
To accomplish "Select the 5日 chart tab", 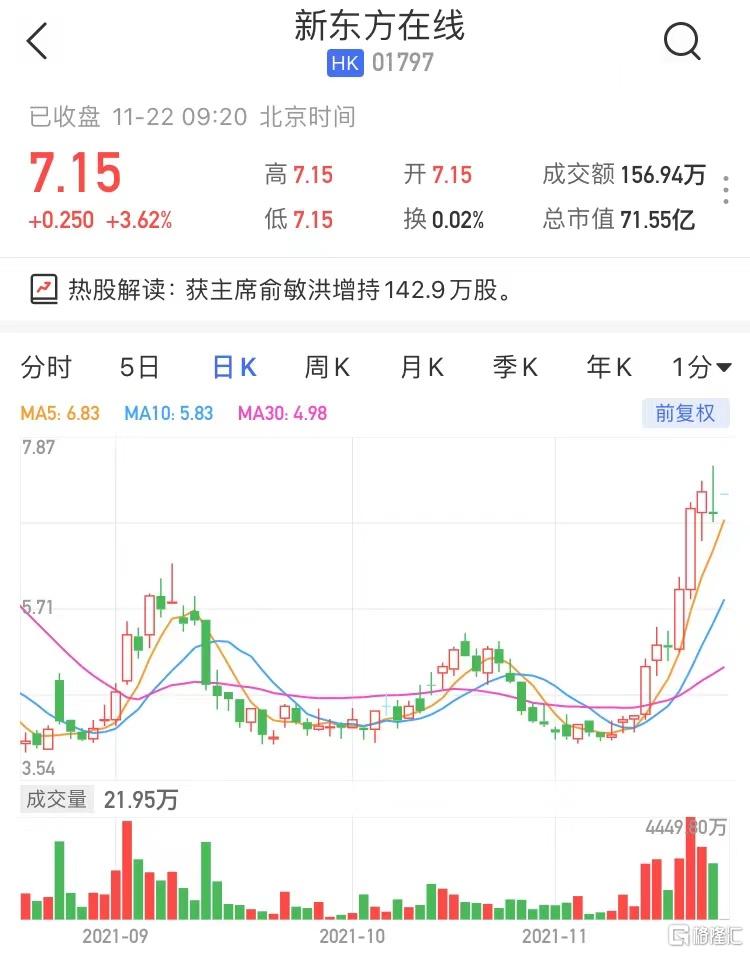I will (x=140, y=368).
